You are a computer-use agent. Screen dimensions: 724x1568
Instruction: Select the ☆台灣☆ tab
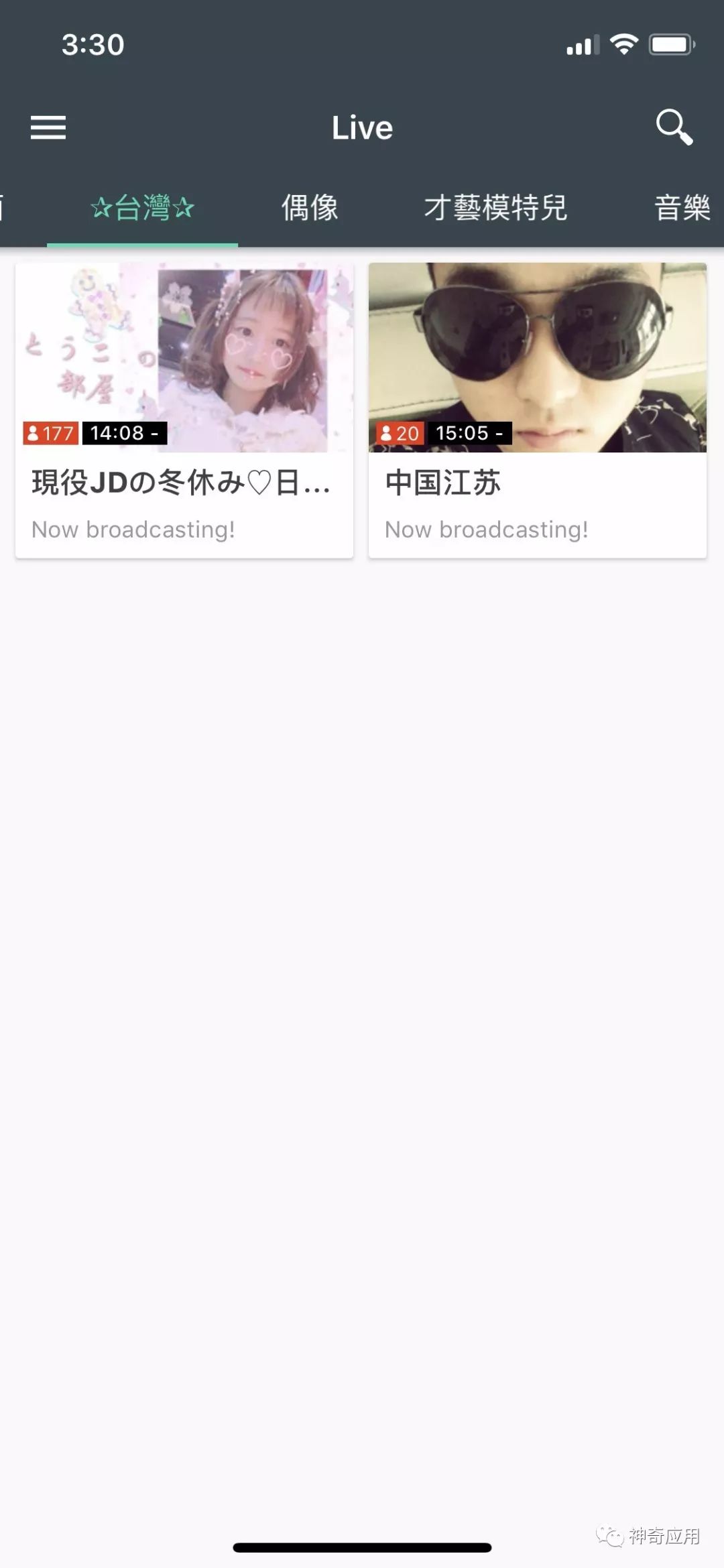(x=142, y=208)
